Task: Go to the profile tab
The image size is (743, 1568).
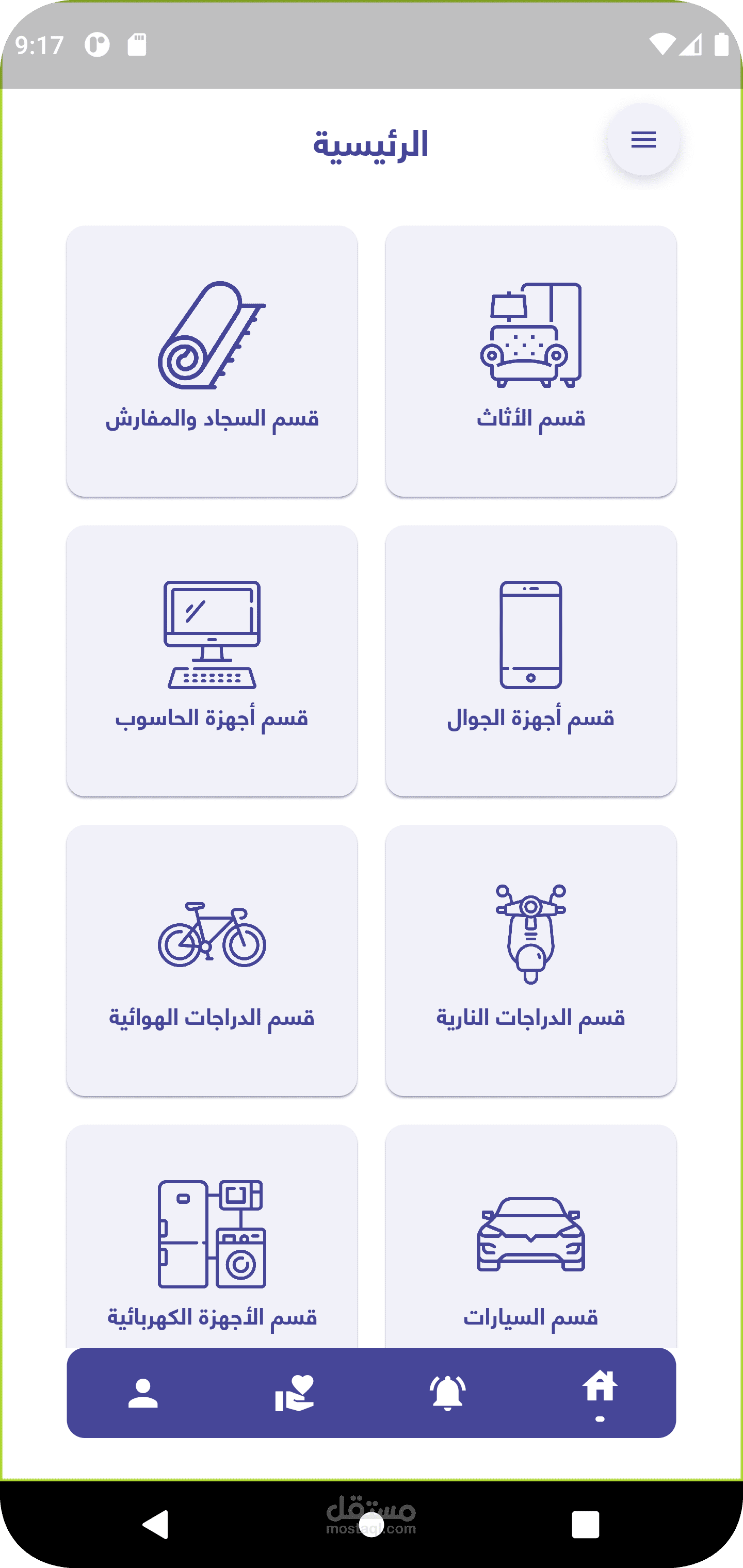Action: click(x=143, y=1394)
